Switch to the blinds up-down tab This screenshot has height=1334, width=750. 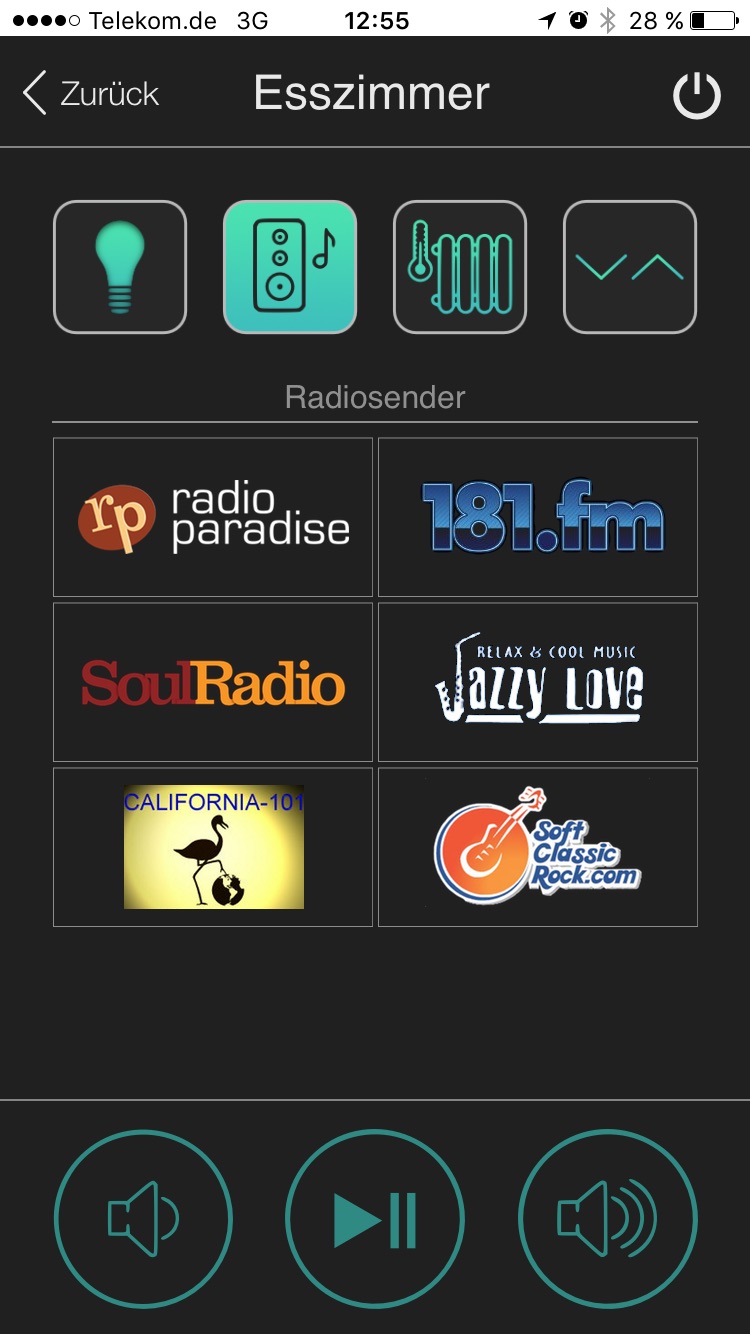click(x=630, y=267)
